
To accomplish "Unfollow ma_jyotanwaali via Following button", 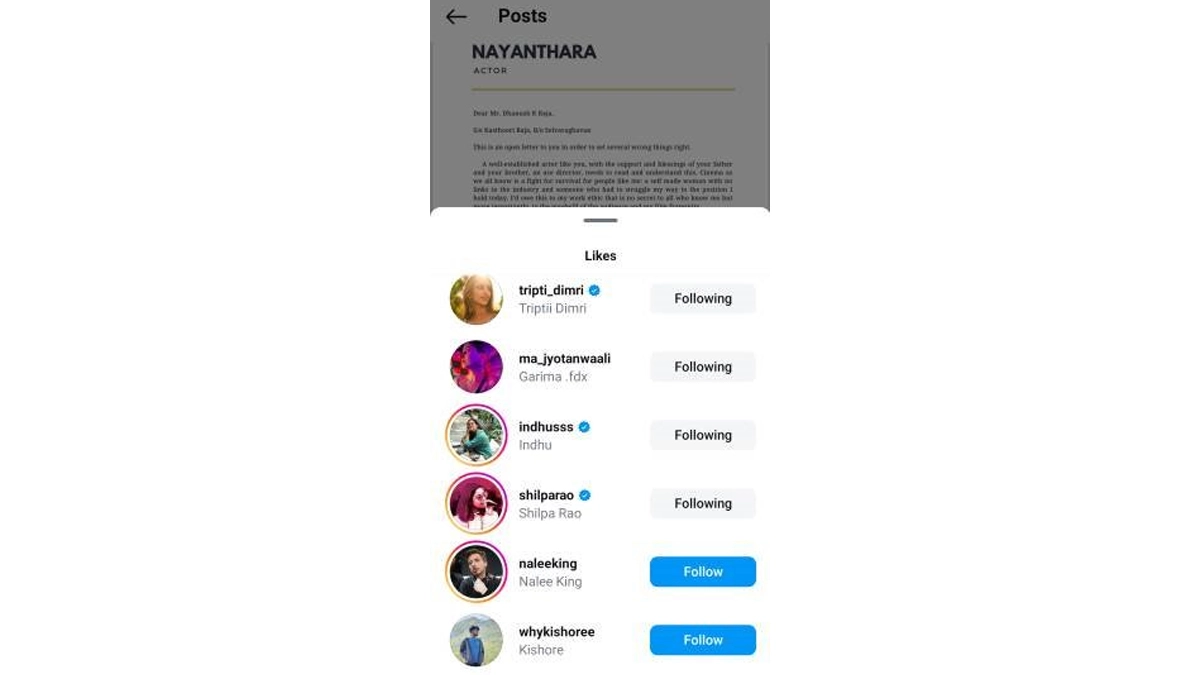I will (x=702, y=367).
